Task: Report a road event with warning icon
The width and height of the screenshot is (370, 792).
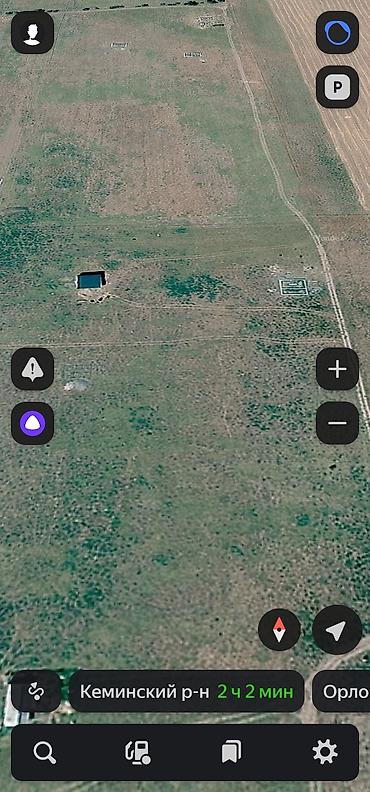Action: click(x=32, y=369)
